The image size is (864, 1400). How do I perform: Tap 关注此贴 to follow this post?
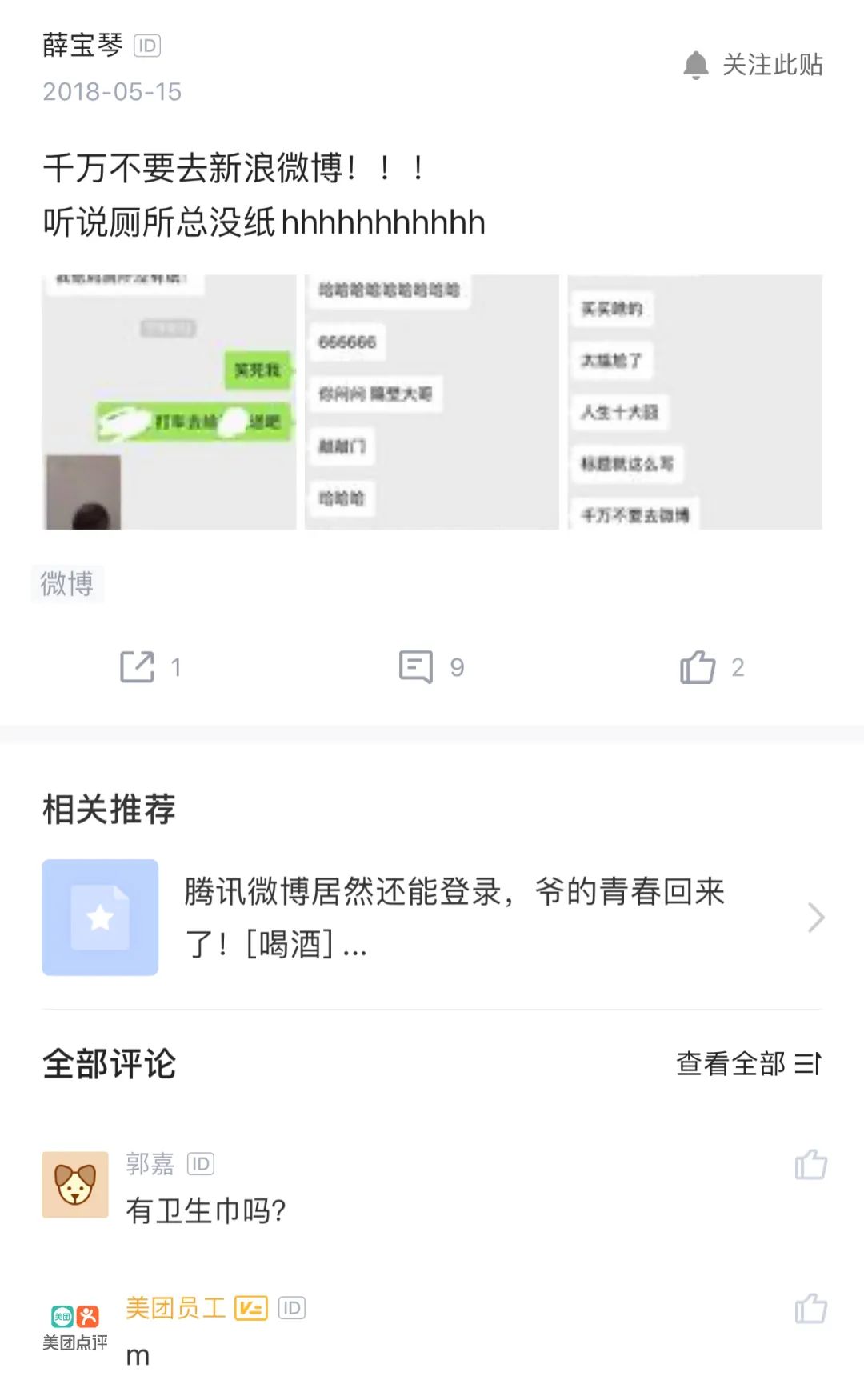[x=754, y=65]
